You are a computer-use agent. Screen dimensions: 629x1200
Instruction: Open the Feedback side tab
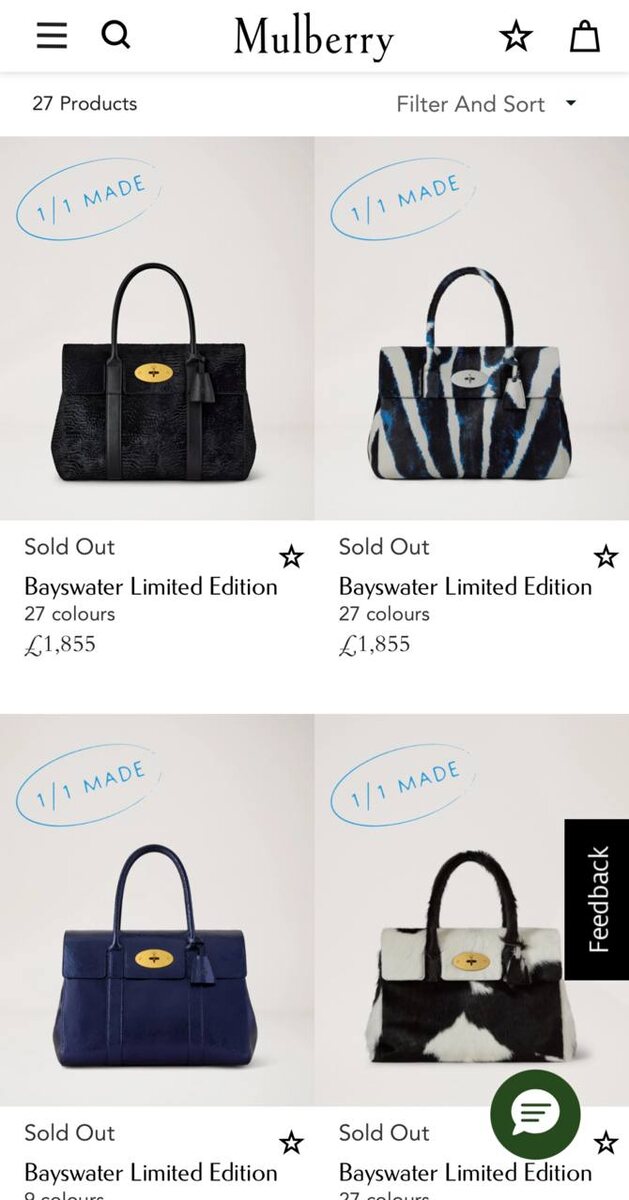597,899
